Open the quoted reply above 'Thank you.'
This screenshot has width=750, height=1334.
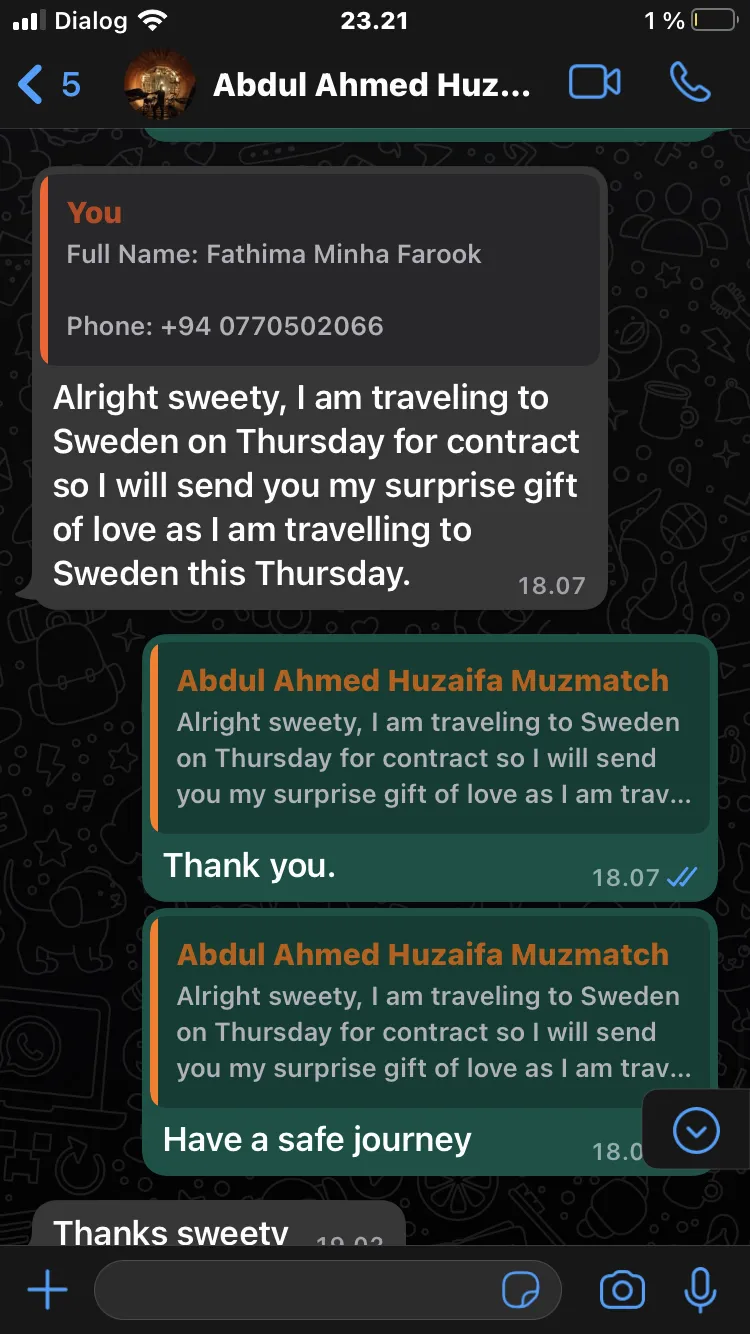430,738
